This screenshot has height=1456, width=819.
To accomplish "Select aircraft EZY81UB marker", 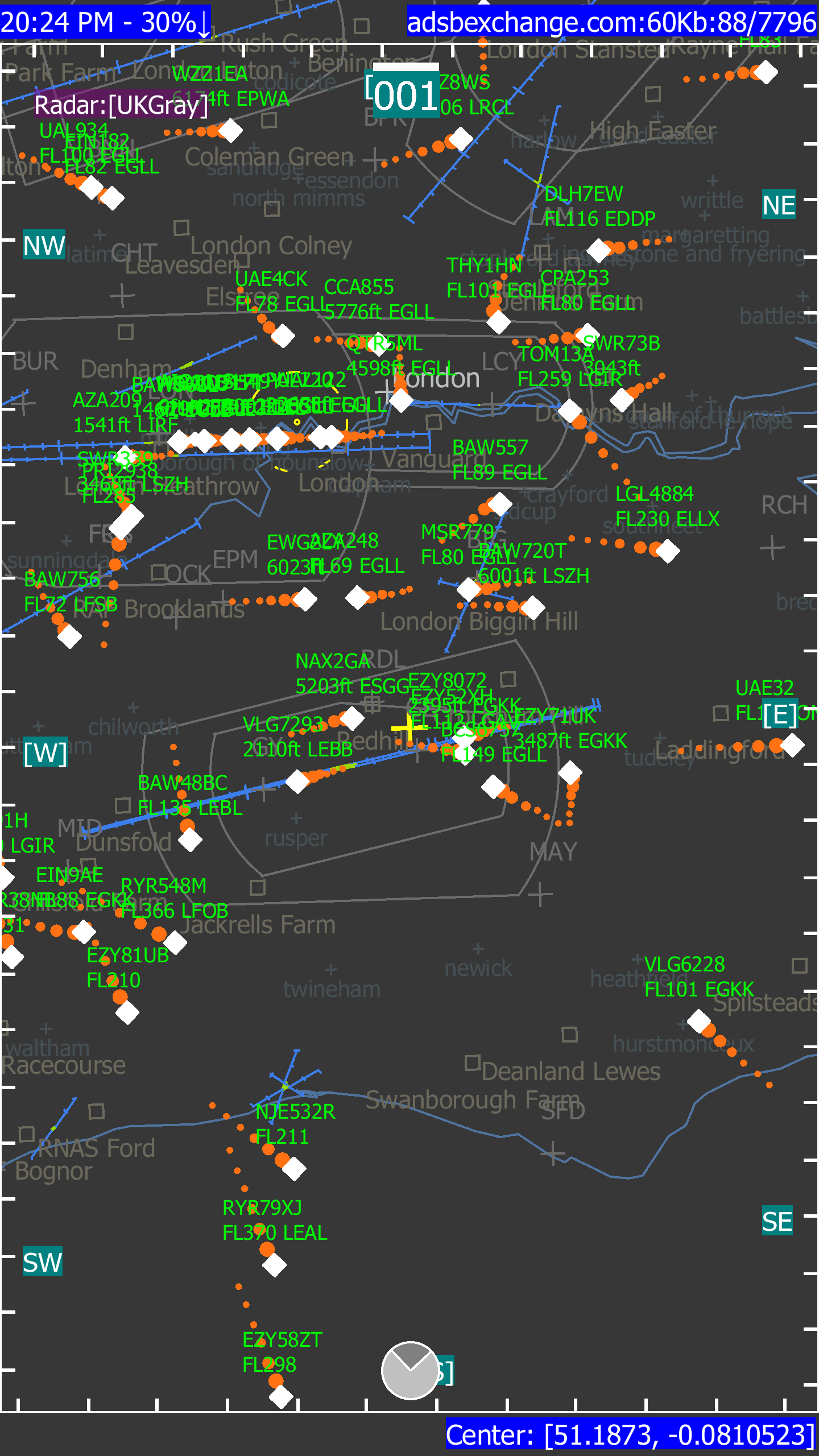I will click(127, 1012).
